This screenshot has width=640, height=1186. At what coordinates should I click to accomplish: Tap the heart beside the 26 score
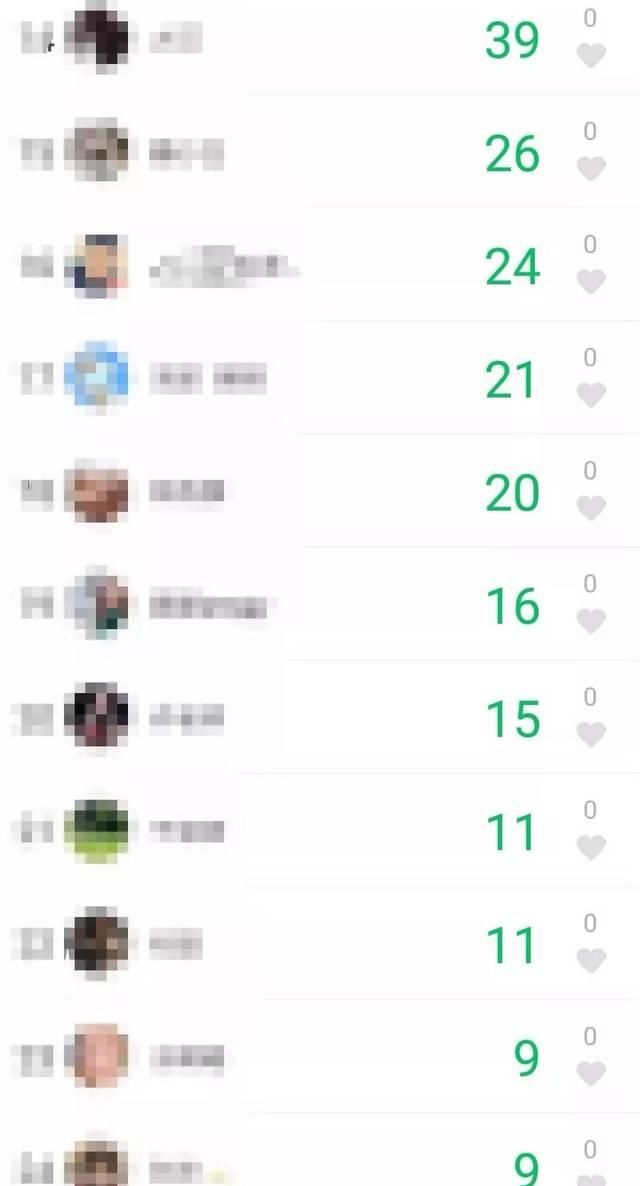click(x=591, y=169)
